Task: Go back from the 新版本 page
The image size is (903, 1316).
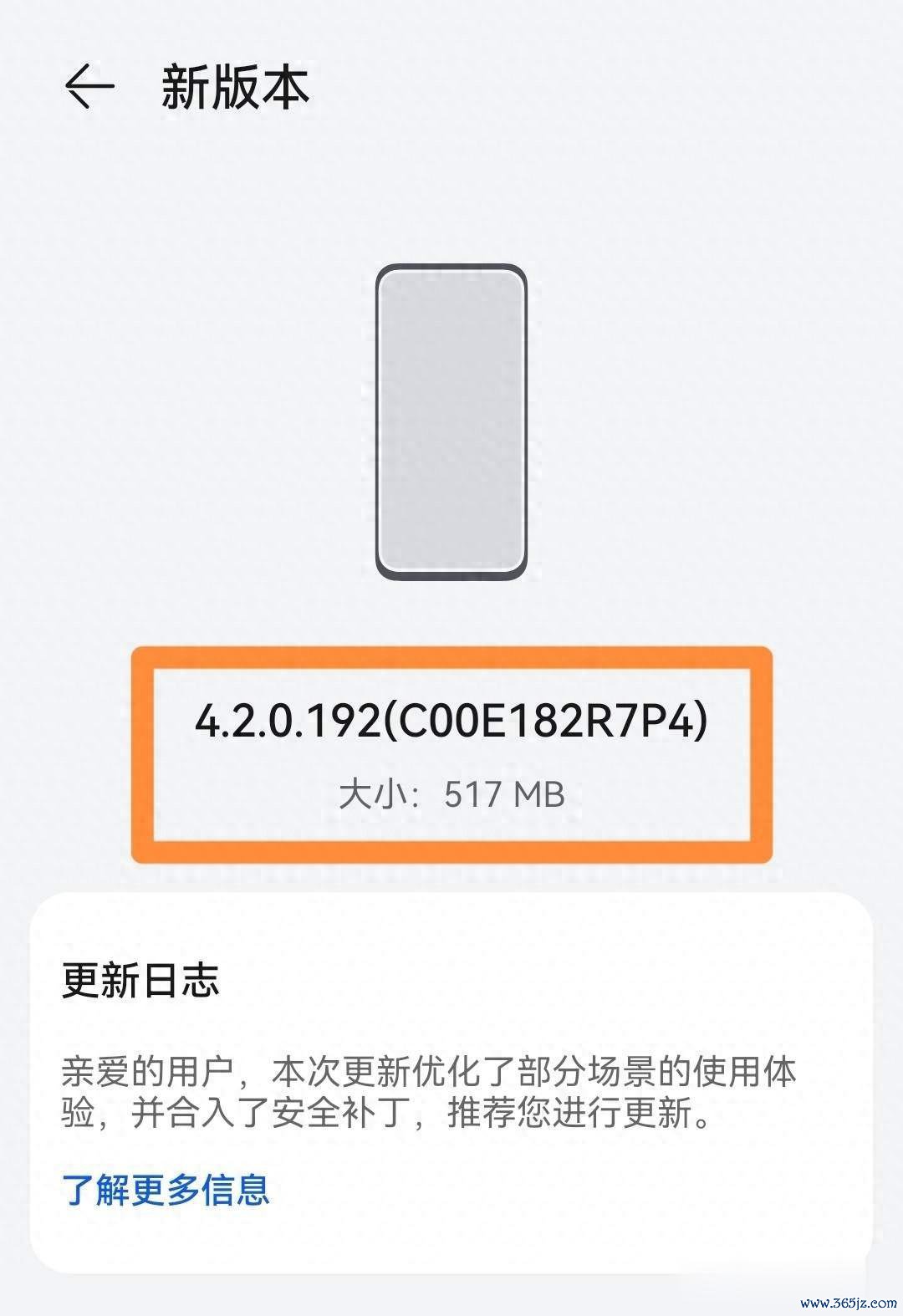Action: pyautogui.click(x=89, y=87)
